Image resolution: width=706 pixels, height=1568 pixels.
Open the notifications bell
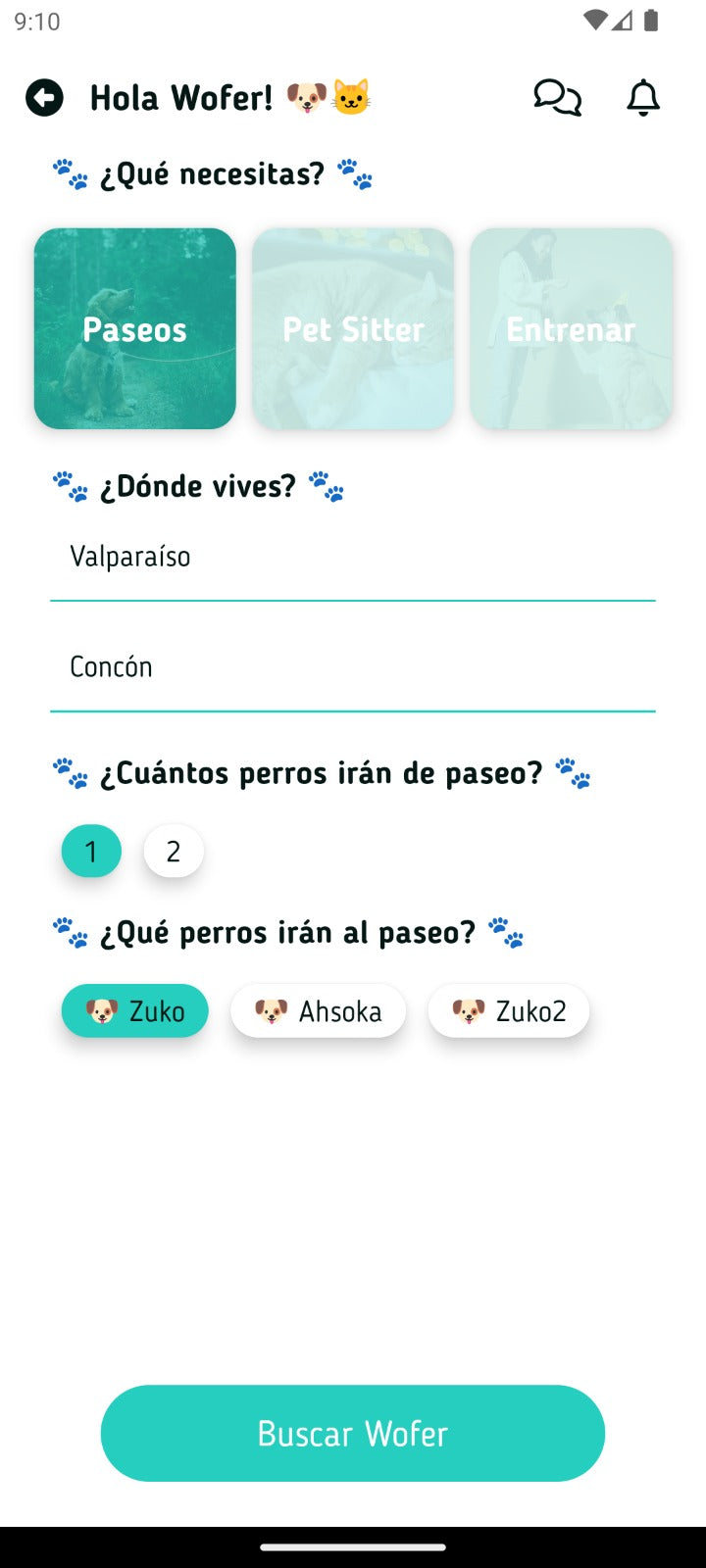pos(643,98)
